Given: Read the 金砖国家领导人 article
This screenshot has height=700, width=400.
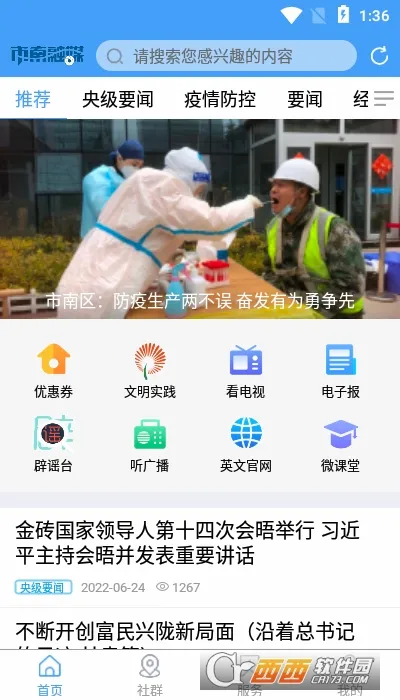Looking at the screenshot, I should pos(188,543).
